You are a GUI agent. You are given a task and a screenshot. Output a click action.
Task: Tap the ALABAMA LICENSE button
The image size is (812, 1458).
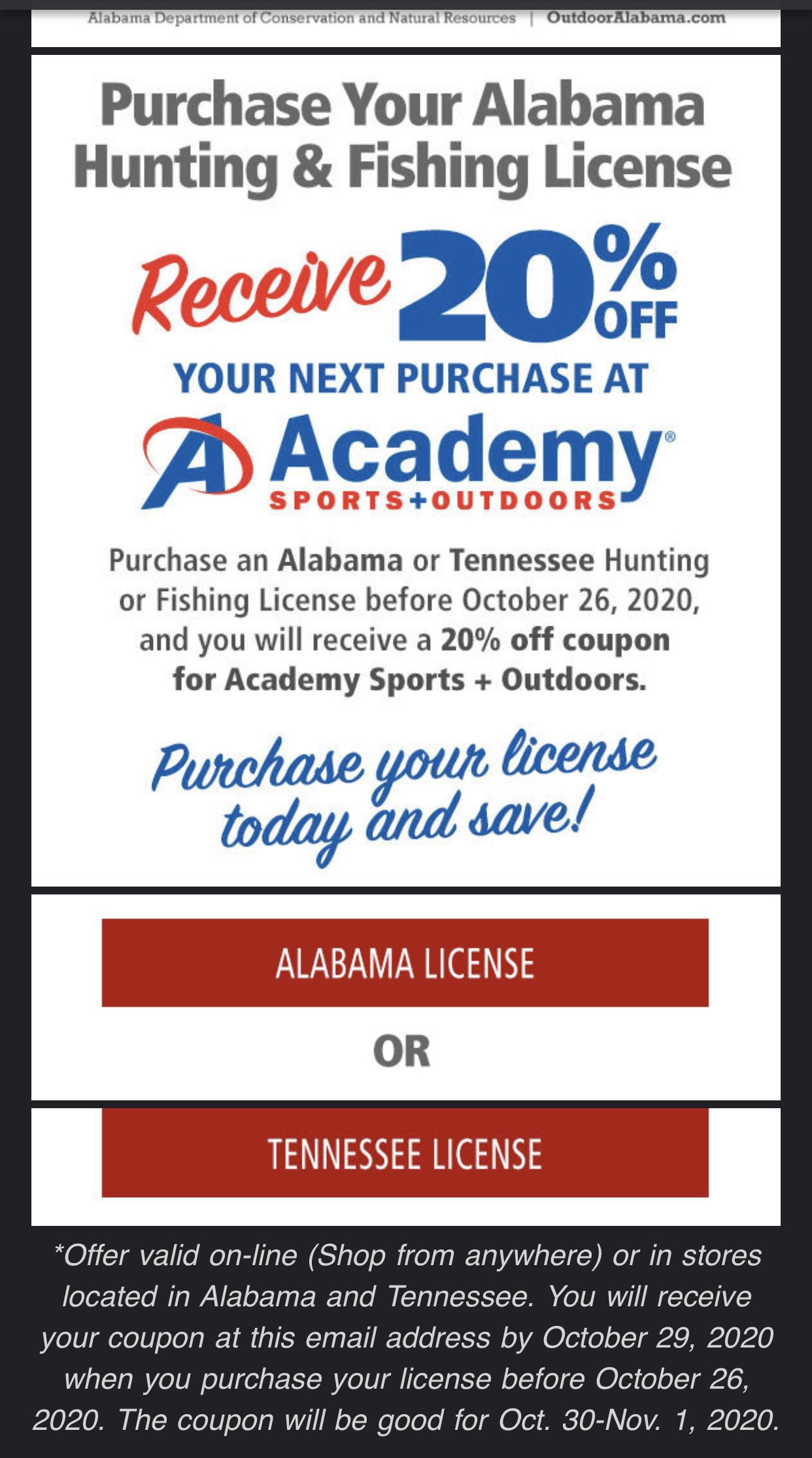point(405,962)
